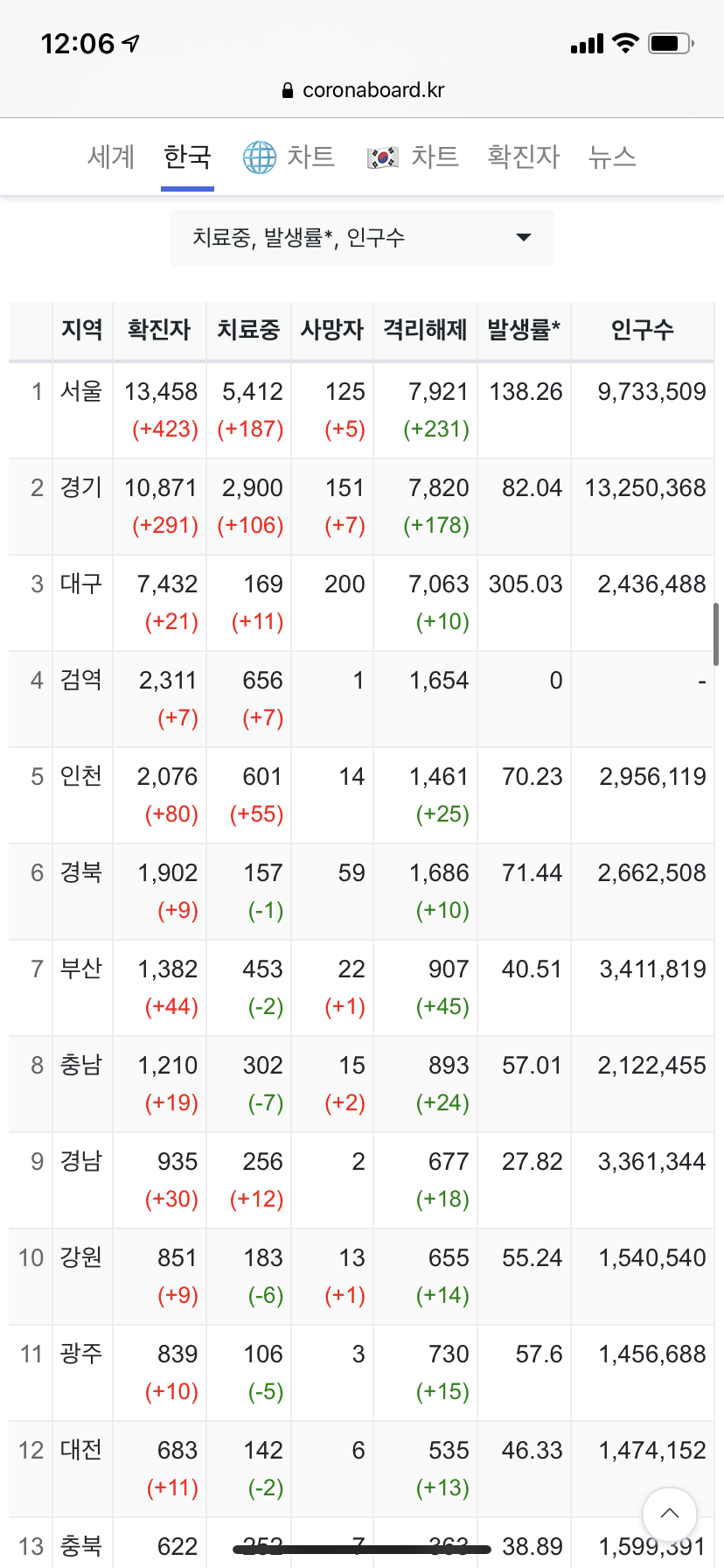Sort table by 인구수 column header
724x1568 pixels.
coord(642,330)
